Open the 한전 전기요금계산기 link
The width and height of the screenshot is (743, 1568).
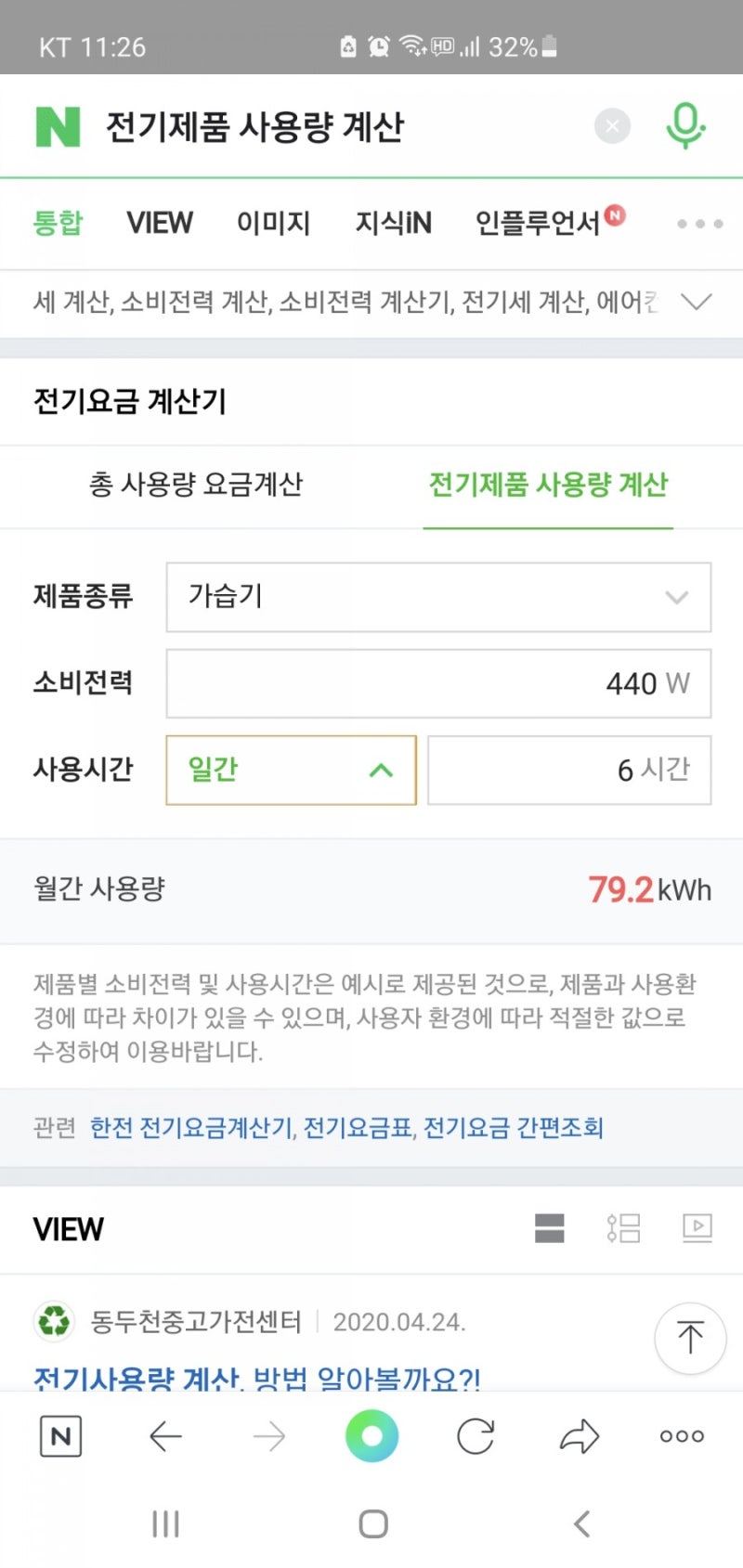[189, 1127]
